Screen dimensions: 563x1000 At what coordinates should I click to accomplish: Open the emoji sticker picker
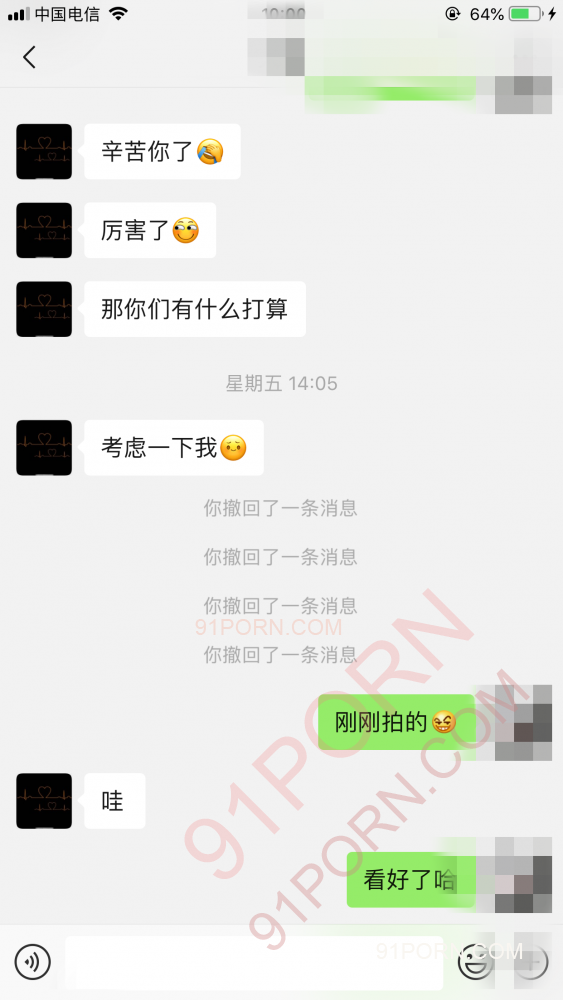tap(476, 961)
